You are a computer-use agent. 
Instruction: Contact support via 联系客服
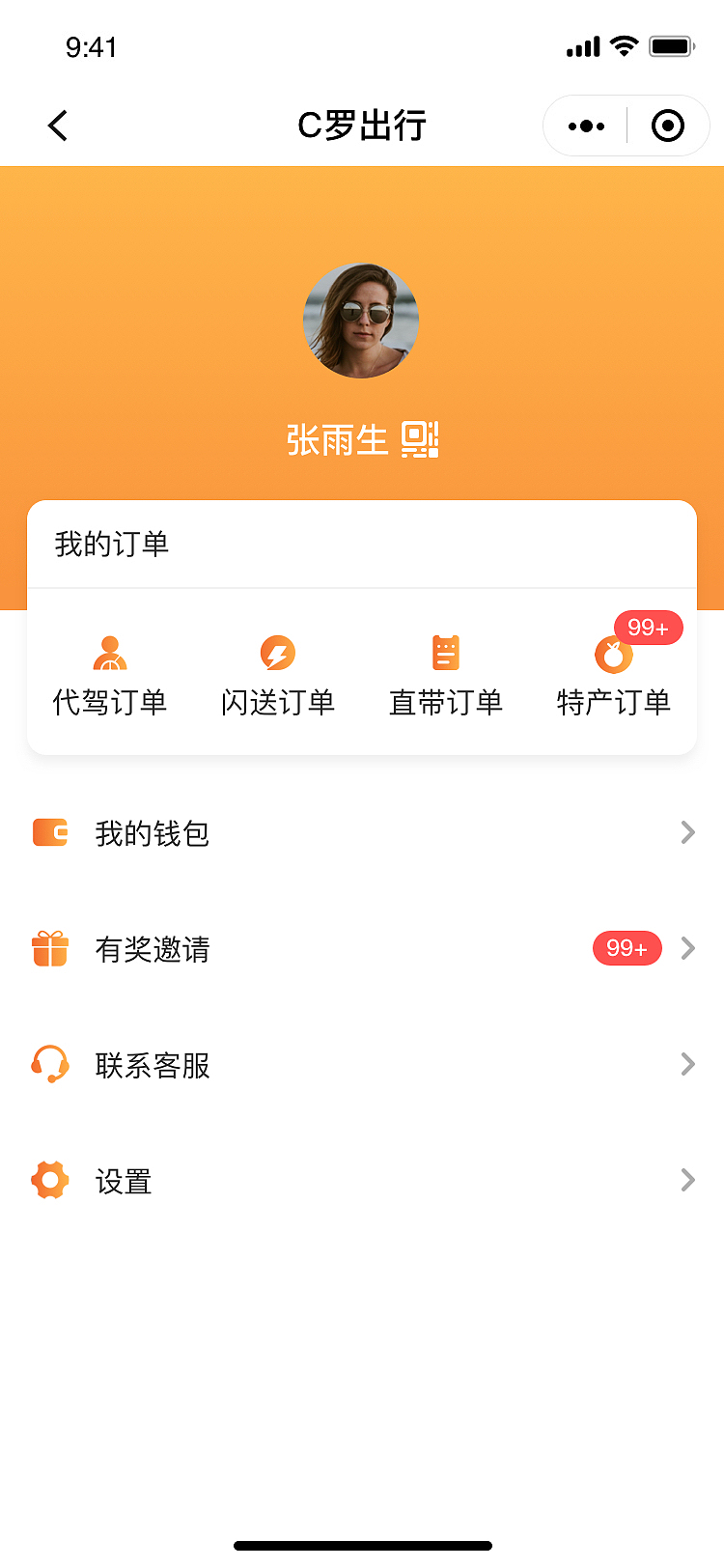coord(362,1065)
